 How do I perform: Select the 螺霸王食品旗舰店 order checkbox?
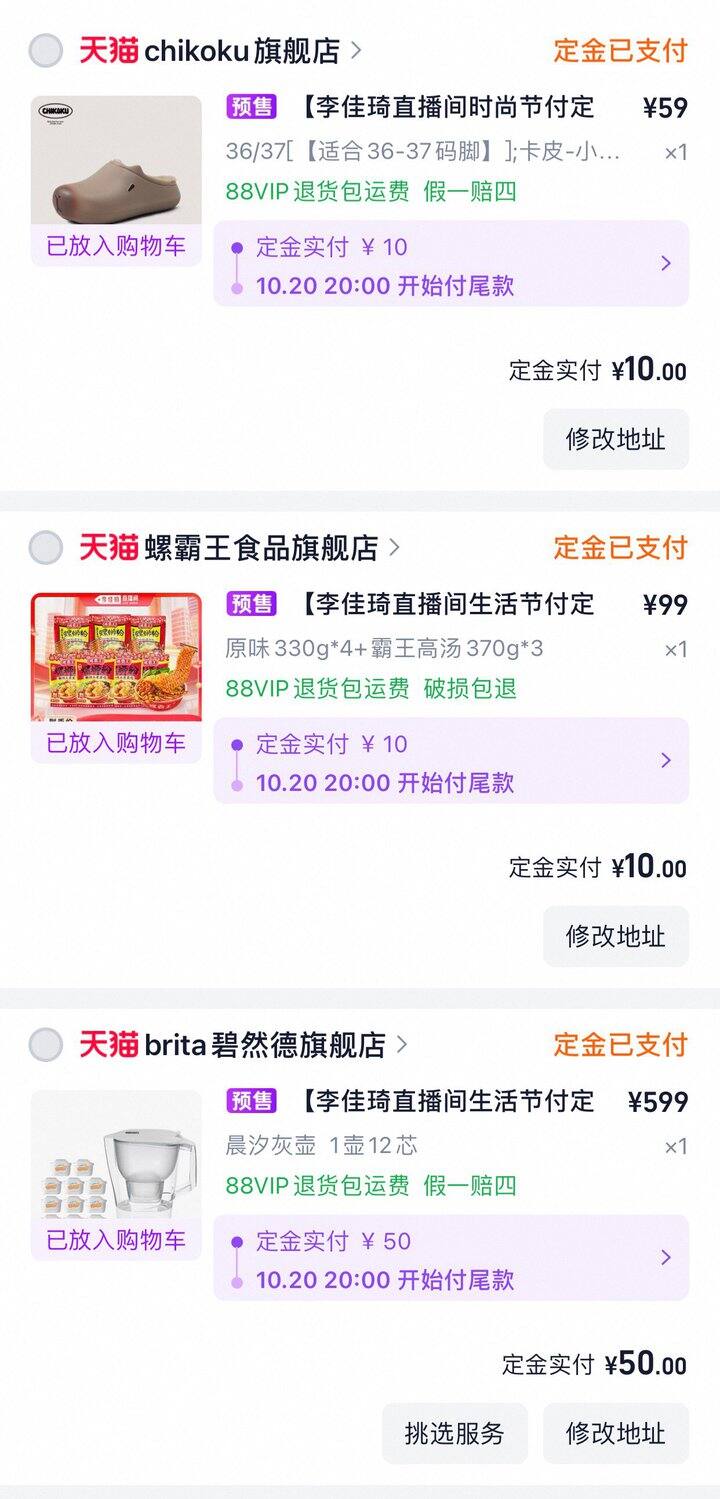click(x=45, y=547)
